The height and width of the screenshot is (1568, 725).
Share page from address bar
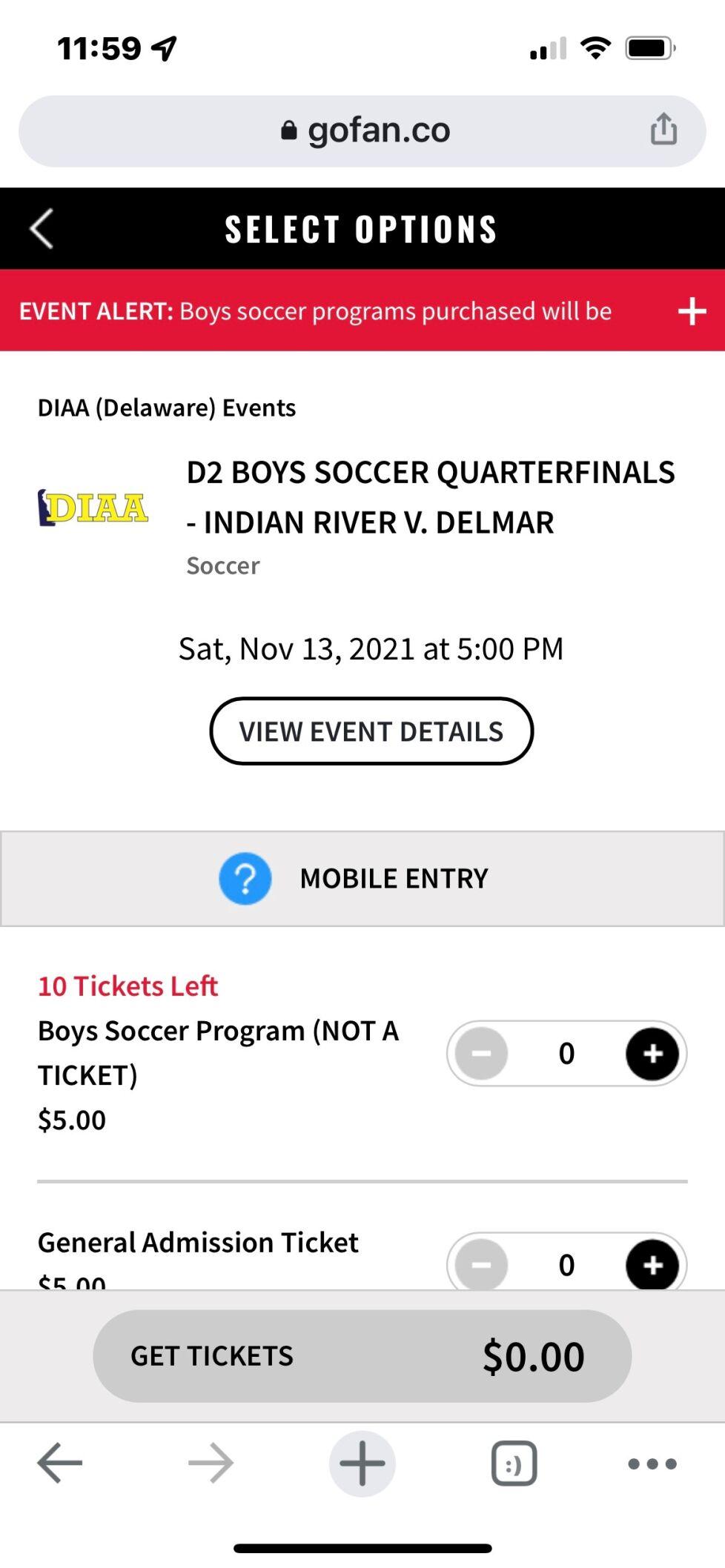663,129
